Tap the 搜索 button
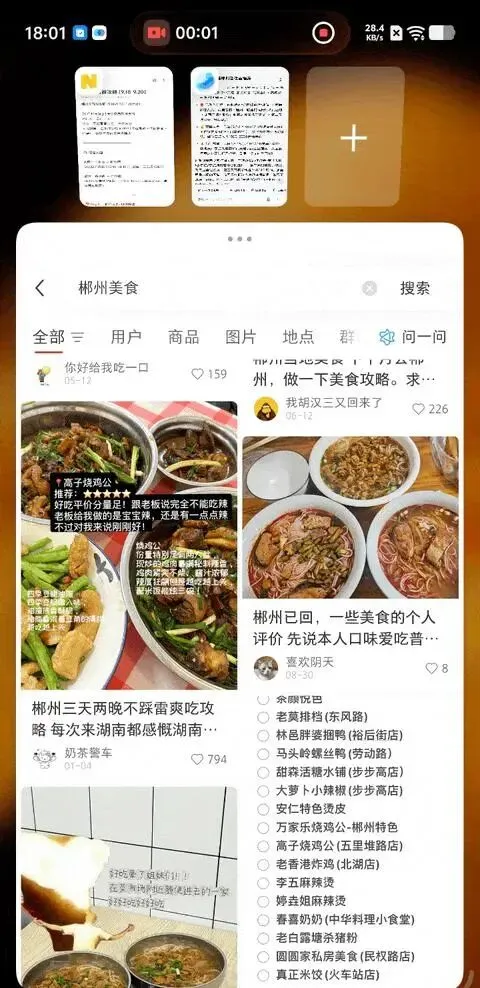 pyautogui.click(x=414, y=288)
